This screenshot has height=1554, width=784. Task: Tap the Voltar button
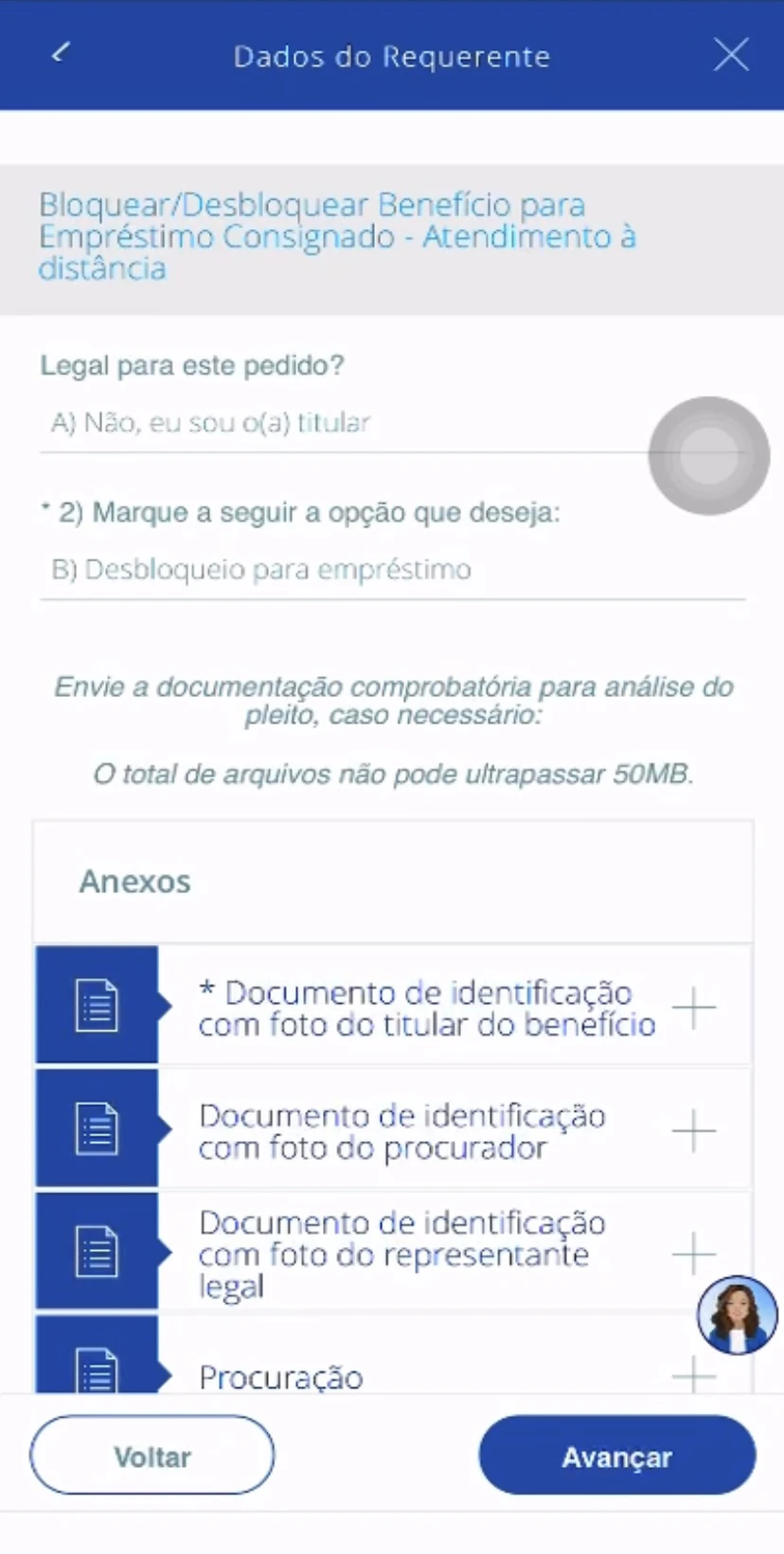pyautogui.click(x=152, y=1456)
